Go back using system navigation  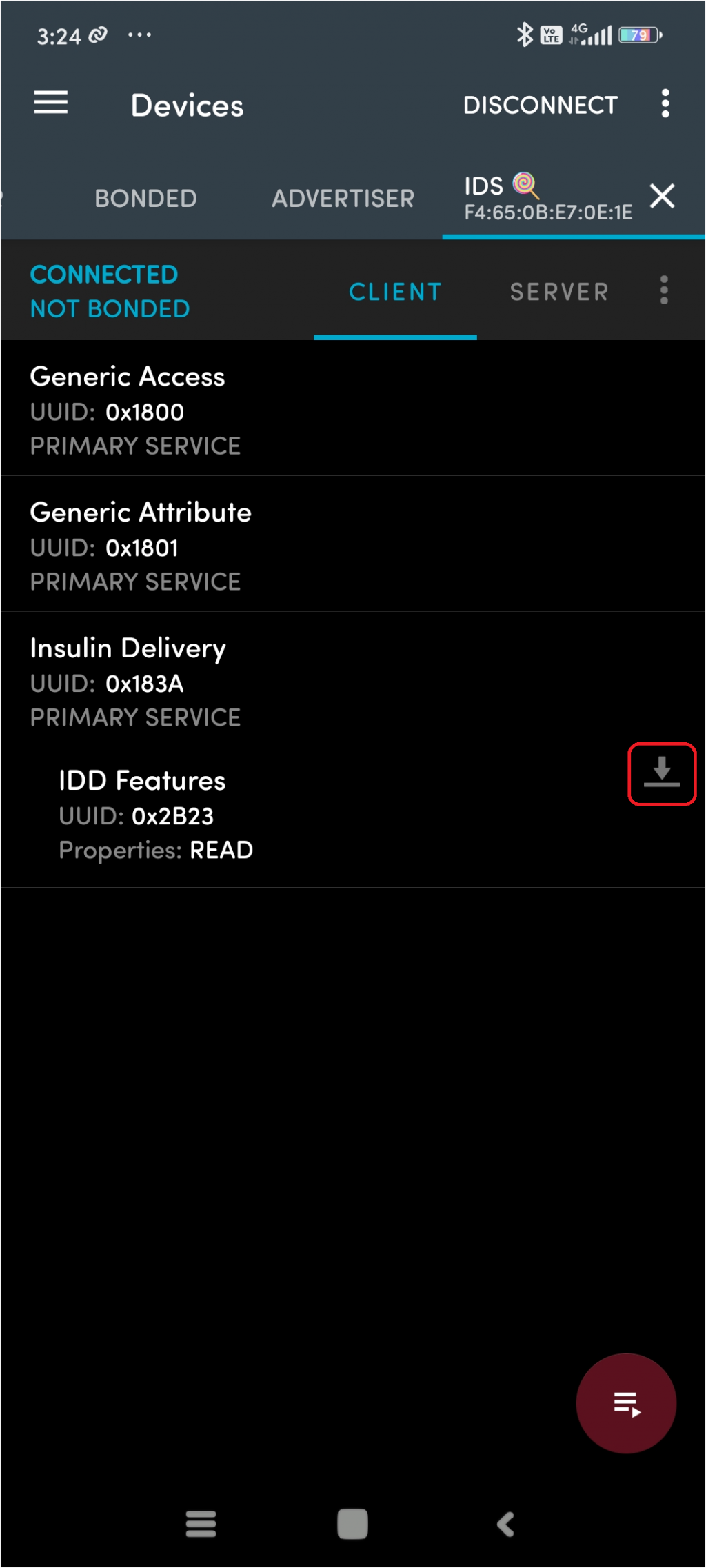(x=505, y=1524)
